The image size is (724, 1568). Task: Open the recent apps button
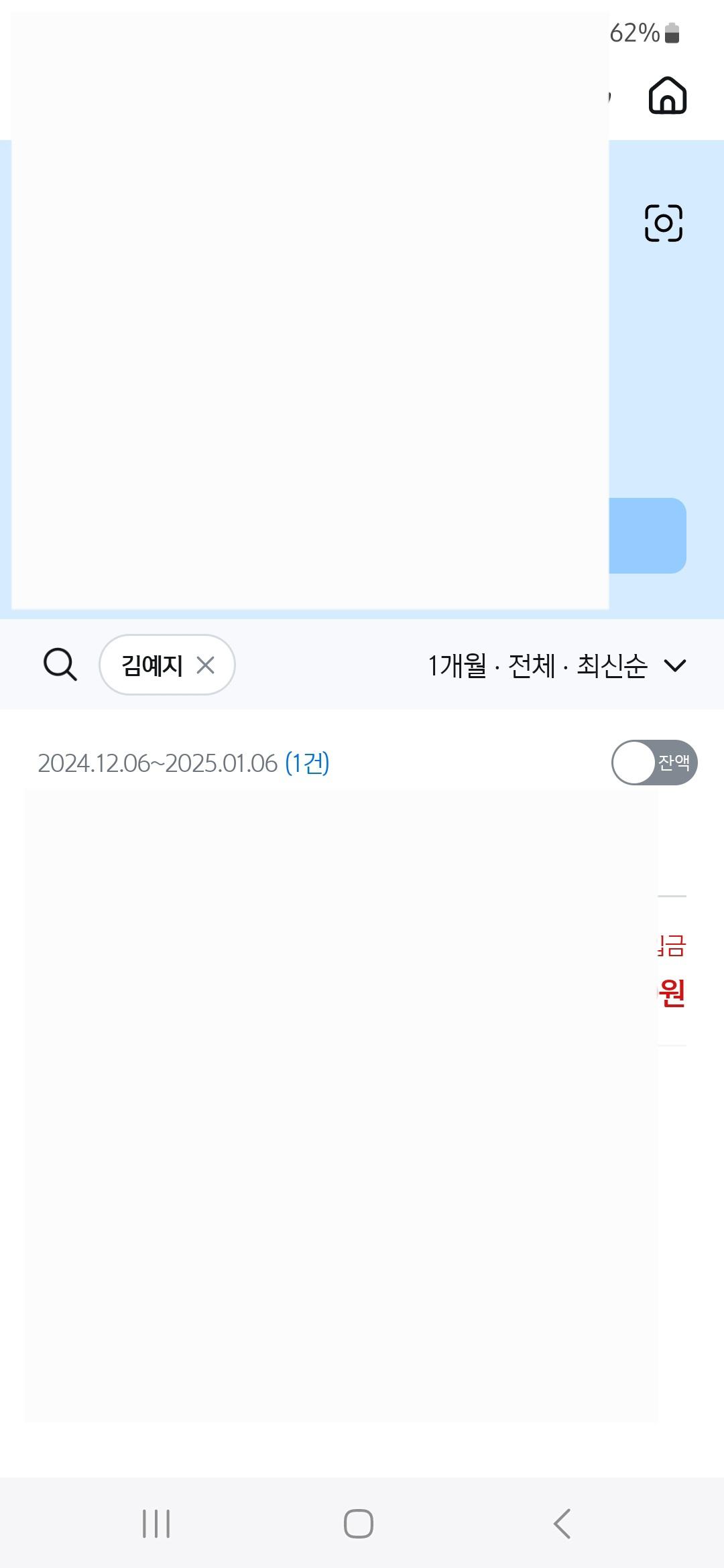click(x=156, y=1524)
